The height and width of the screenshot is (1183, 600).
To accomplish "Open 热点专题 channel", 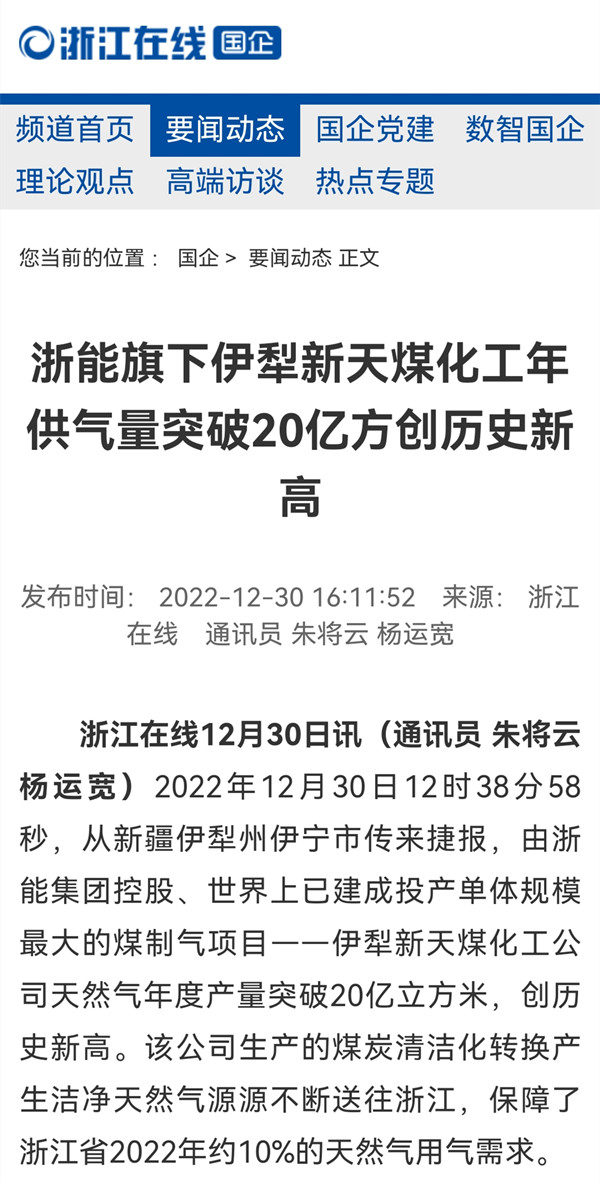I will coord(375,182).
